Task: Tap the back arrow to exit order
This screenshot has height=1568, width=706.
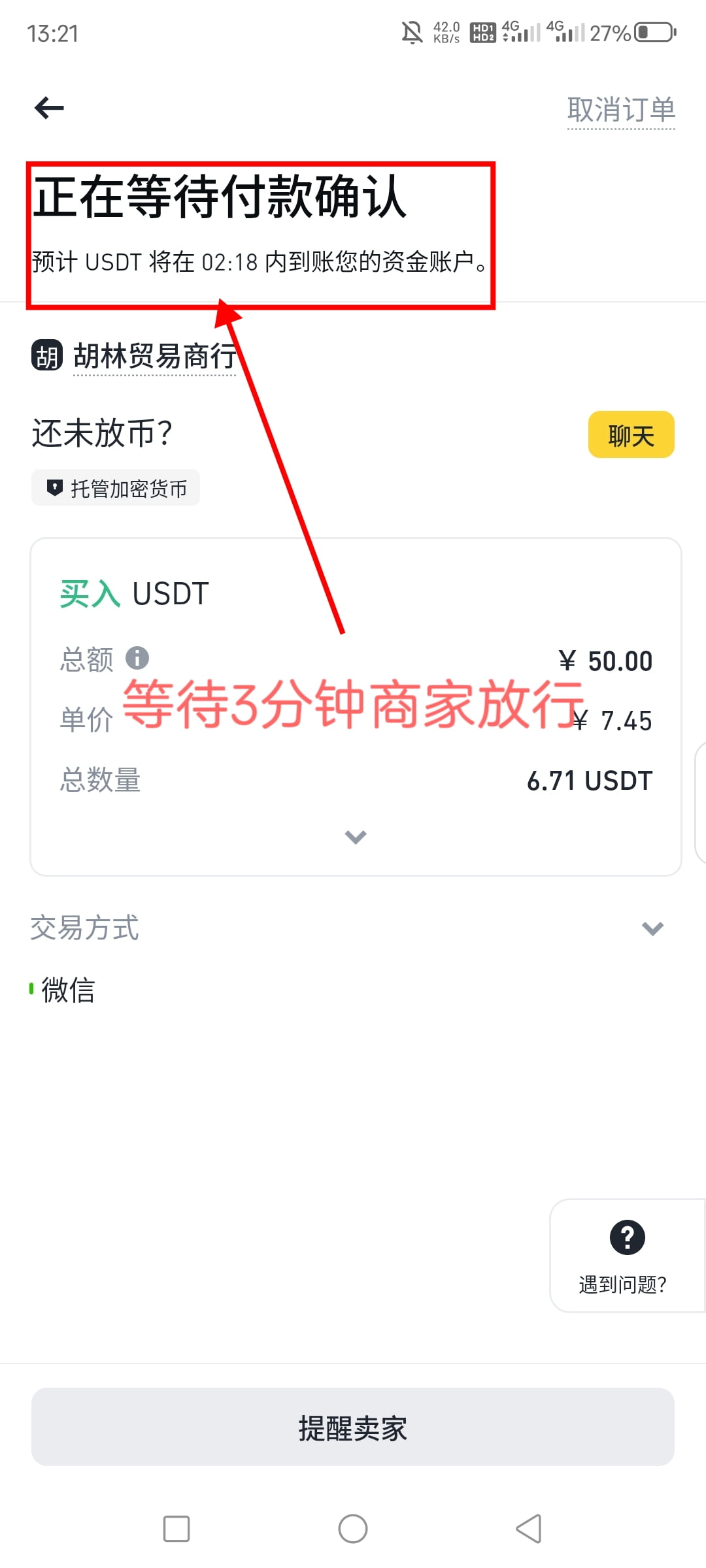Action: pyautogui.click(x=48, y=107)
